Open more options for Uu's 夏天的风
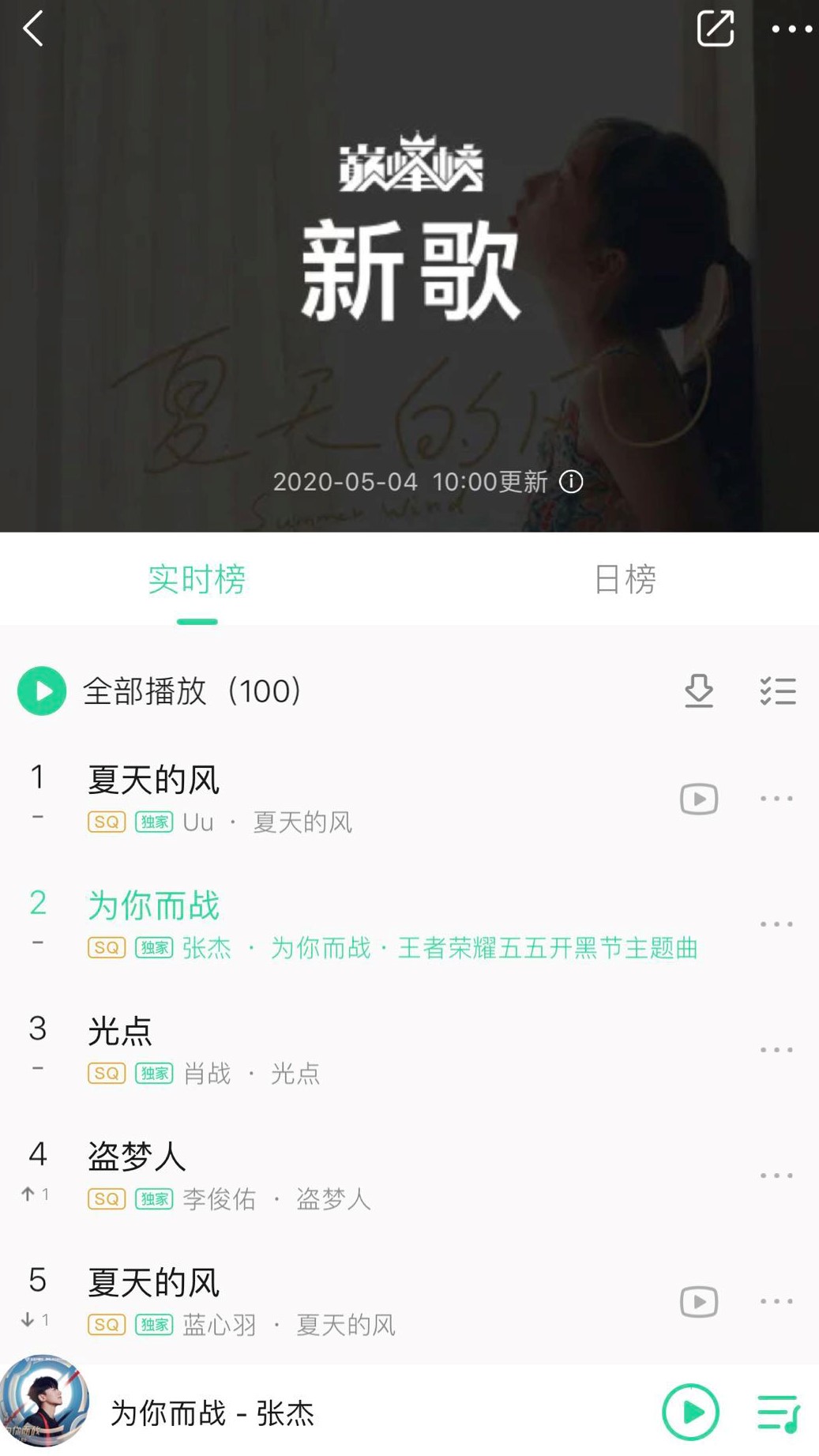Viewport: 819px width, 1456px height. click(776, 799)
